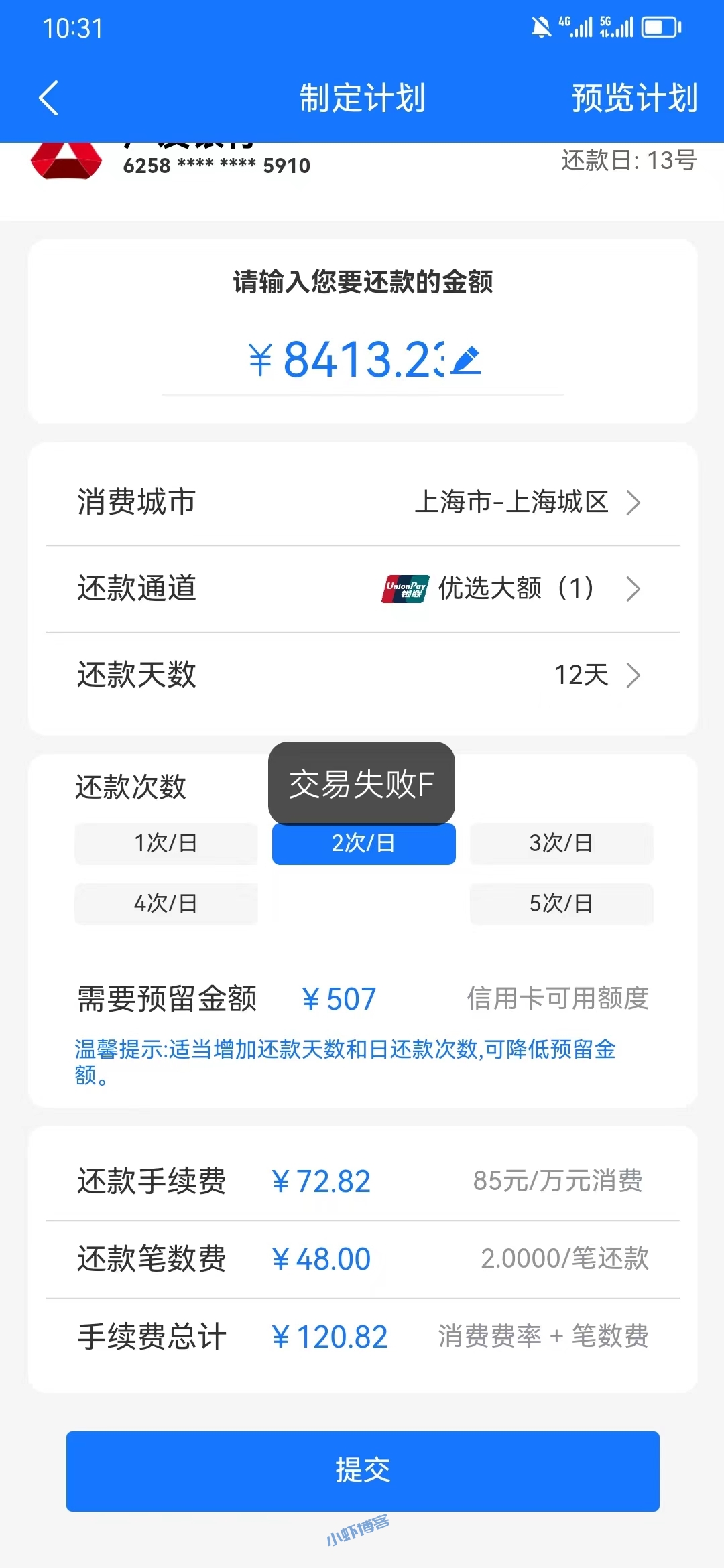
Task: Open 预览计划 from the top bar
Action: (632, 97)
